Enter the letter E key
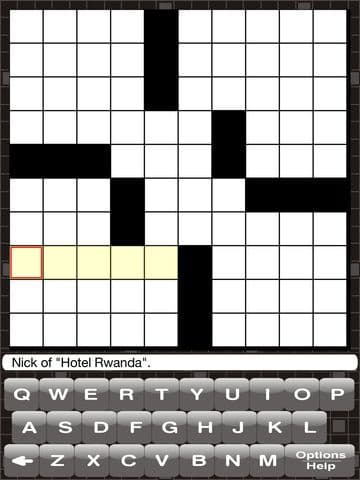This screenshot has height=480, width=360. tap(92, 394)
